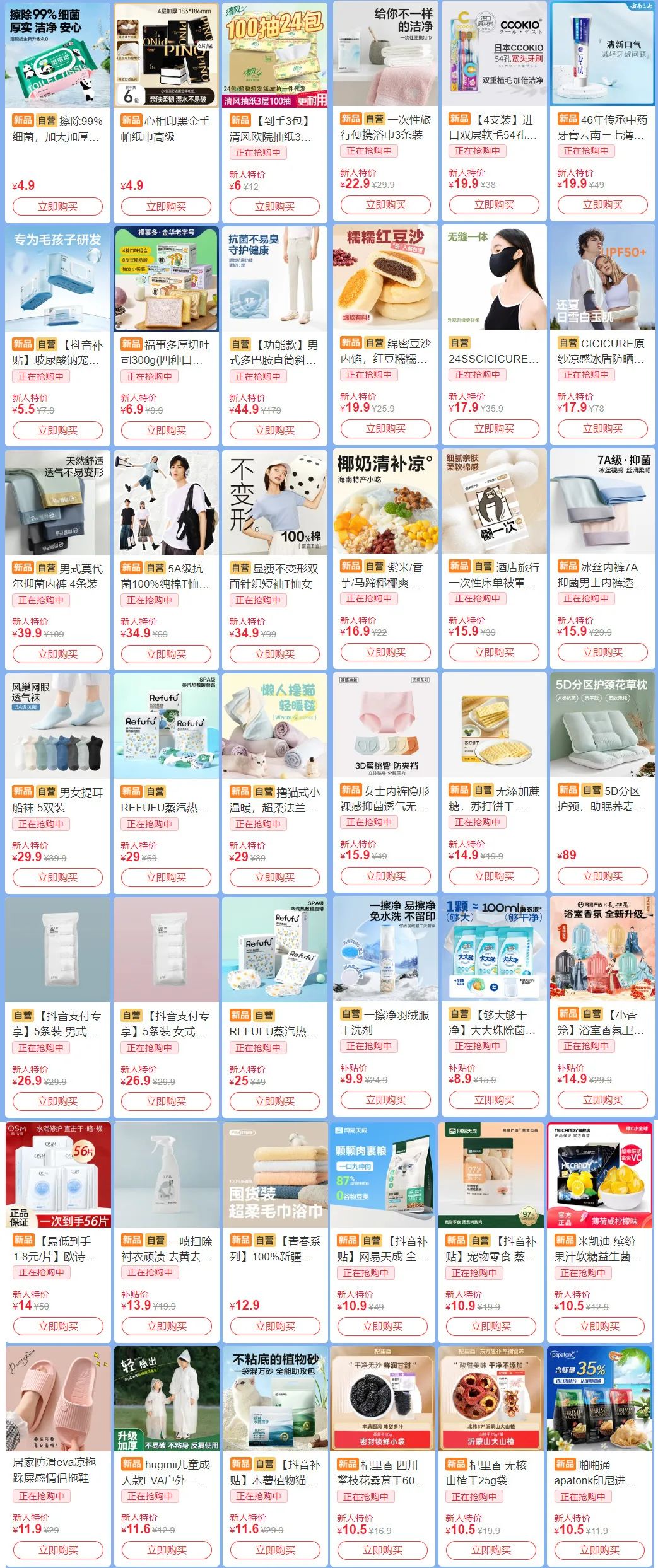Viewport: 658px width, 1568px height.
Task: Tap 立即购买 for the ¥4.9 wet wipes
Action: pyautogui.click(x=57, y=207)
